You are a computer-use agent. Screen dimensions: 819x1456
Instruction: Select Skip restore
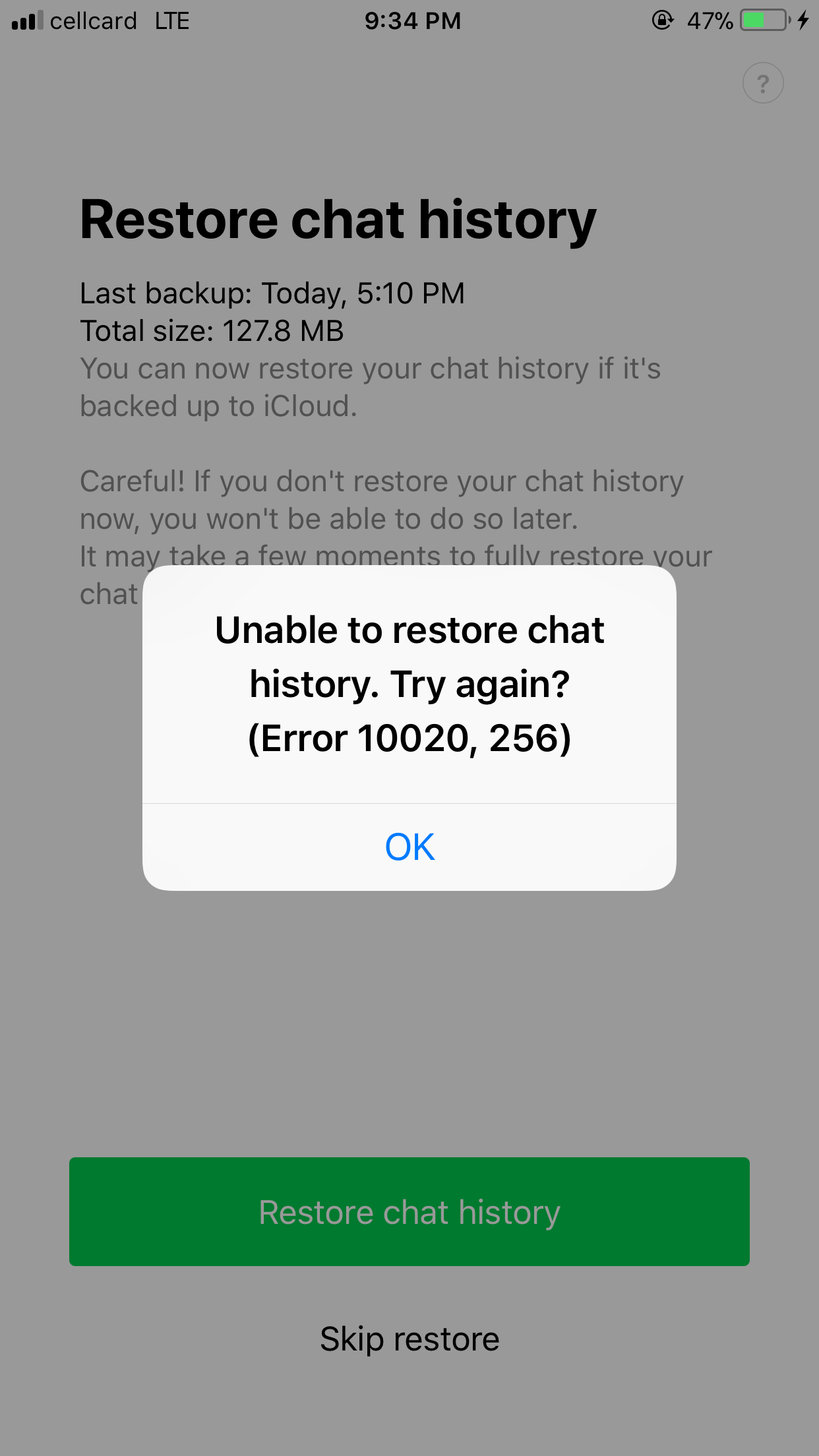[x=409, y=1339]
